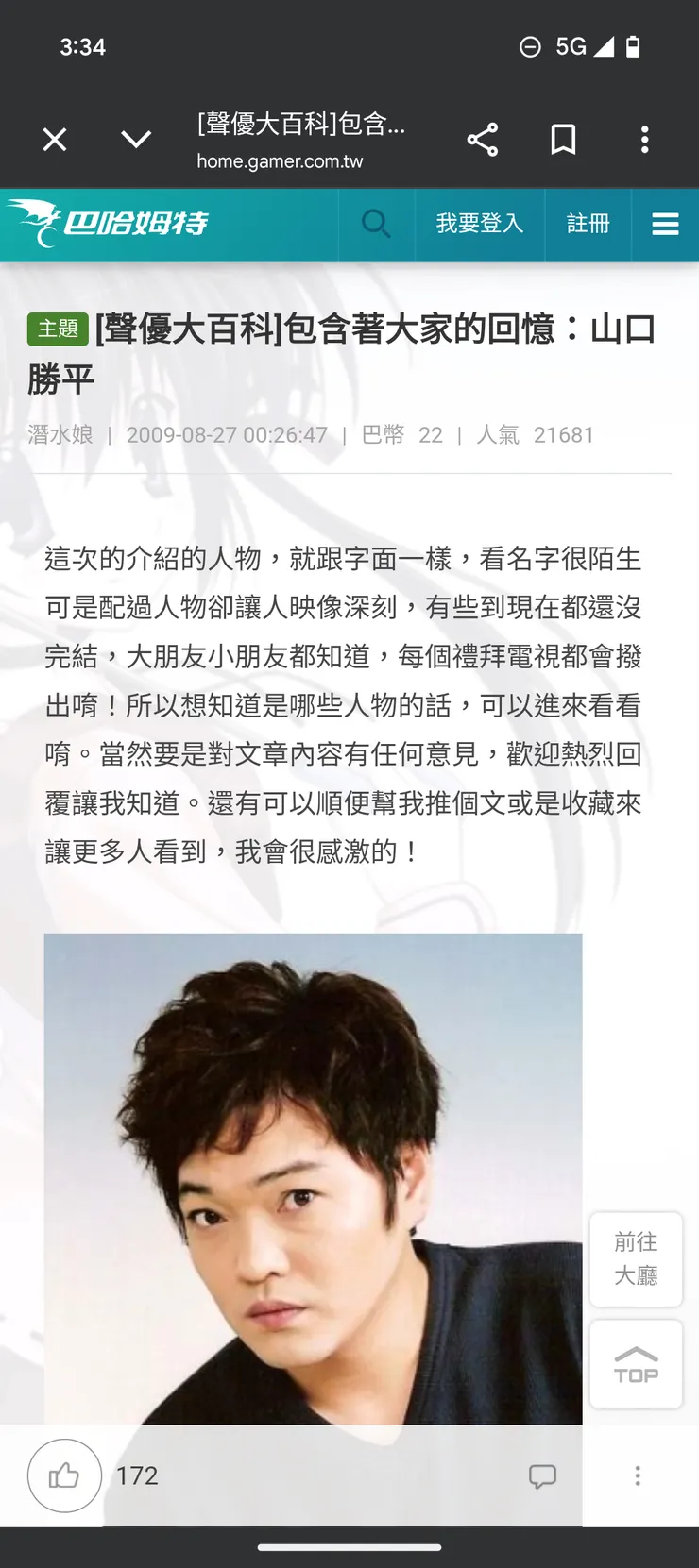The height and width of the screenshot is (1568, 699).
Task: Tap 註冊 to register
Action: coord(588,224)
